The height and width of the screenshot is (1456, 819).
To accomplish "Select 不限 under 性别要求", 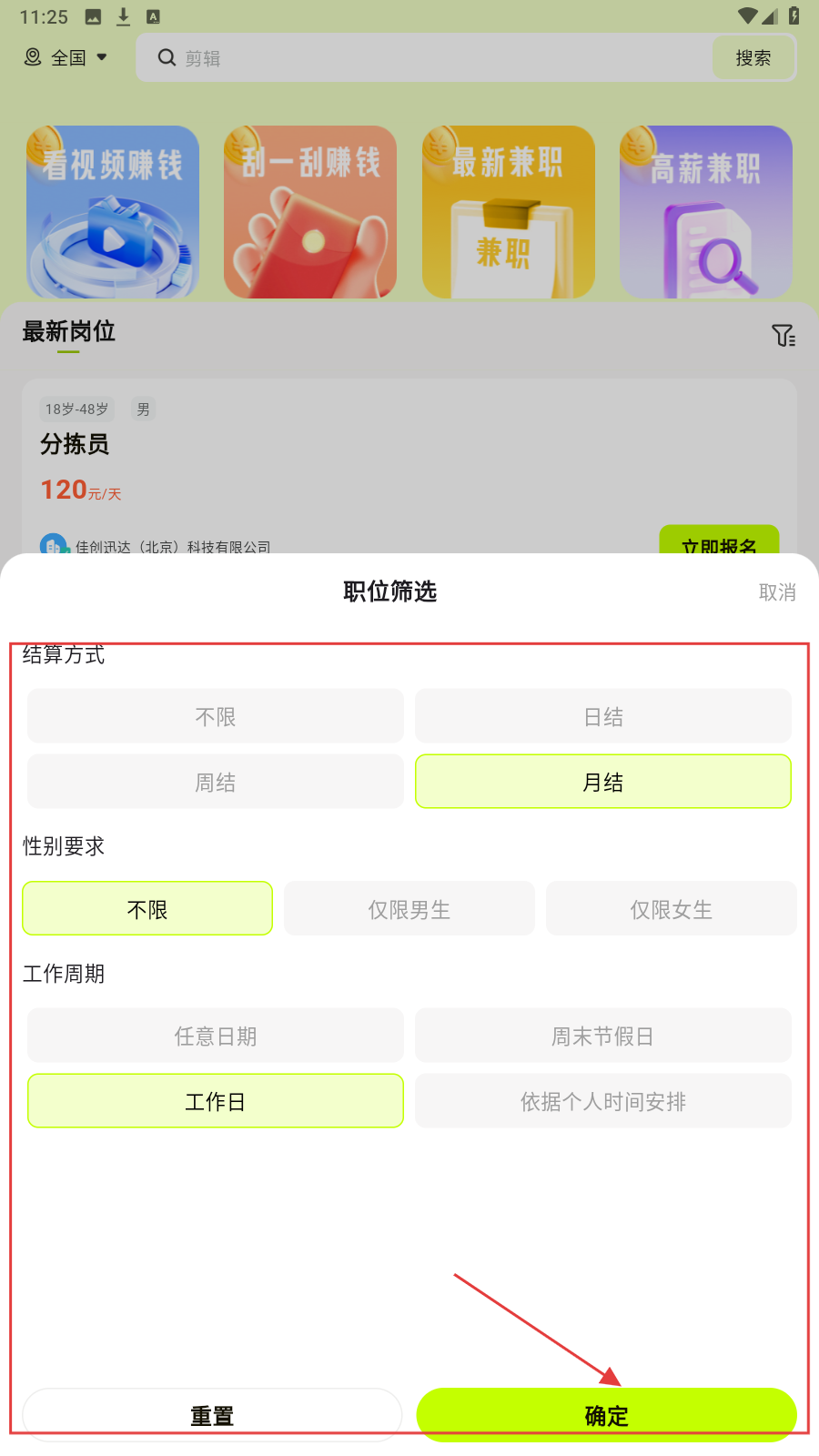I will tap(147, 908).
